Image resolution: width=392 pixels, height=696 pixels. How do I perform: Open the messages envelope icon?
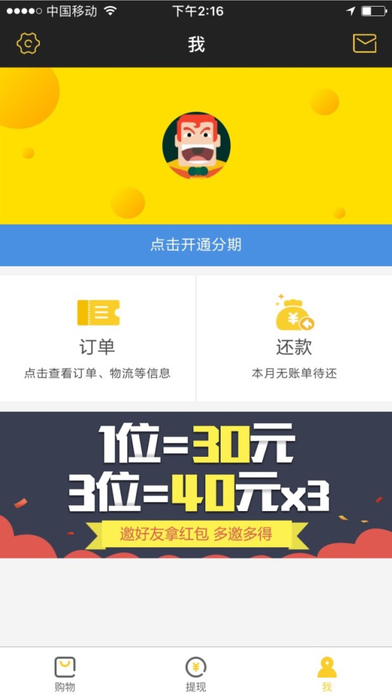pos(364,44)
